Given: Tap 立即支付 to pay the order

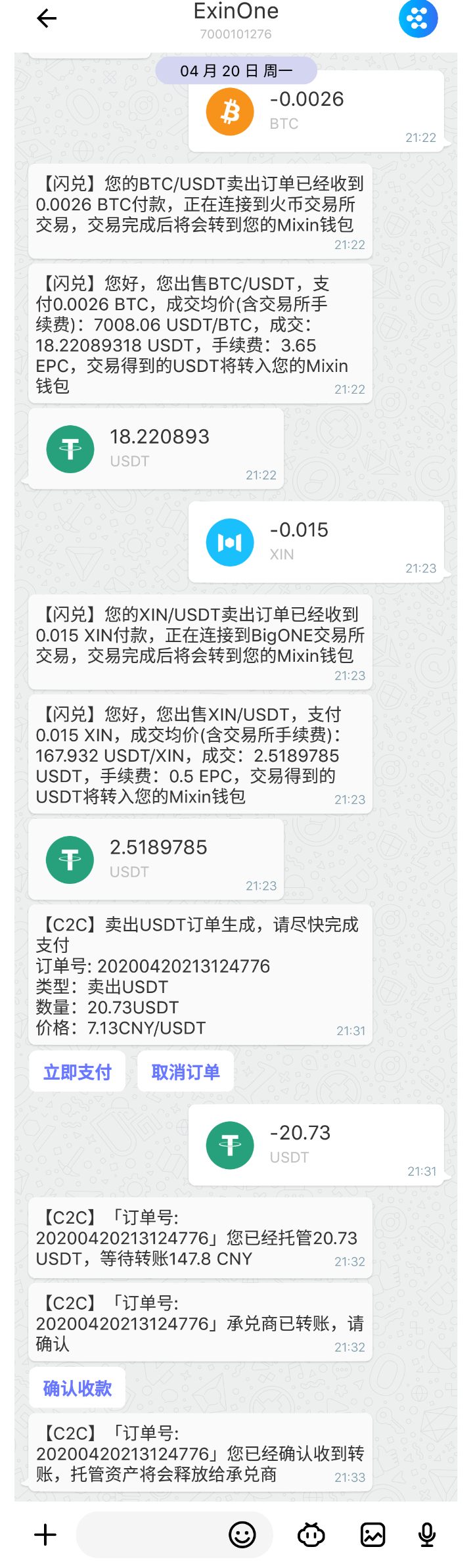Looking at the screenshot, I should pyautogui.click(x=78, y=1072).
